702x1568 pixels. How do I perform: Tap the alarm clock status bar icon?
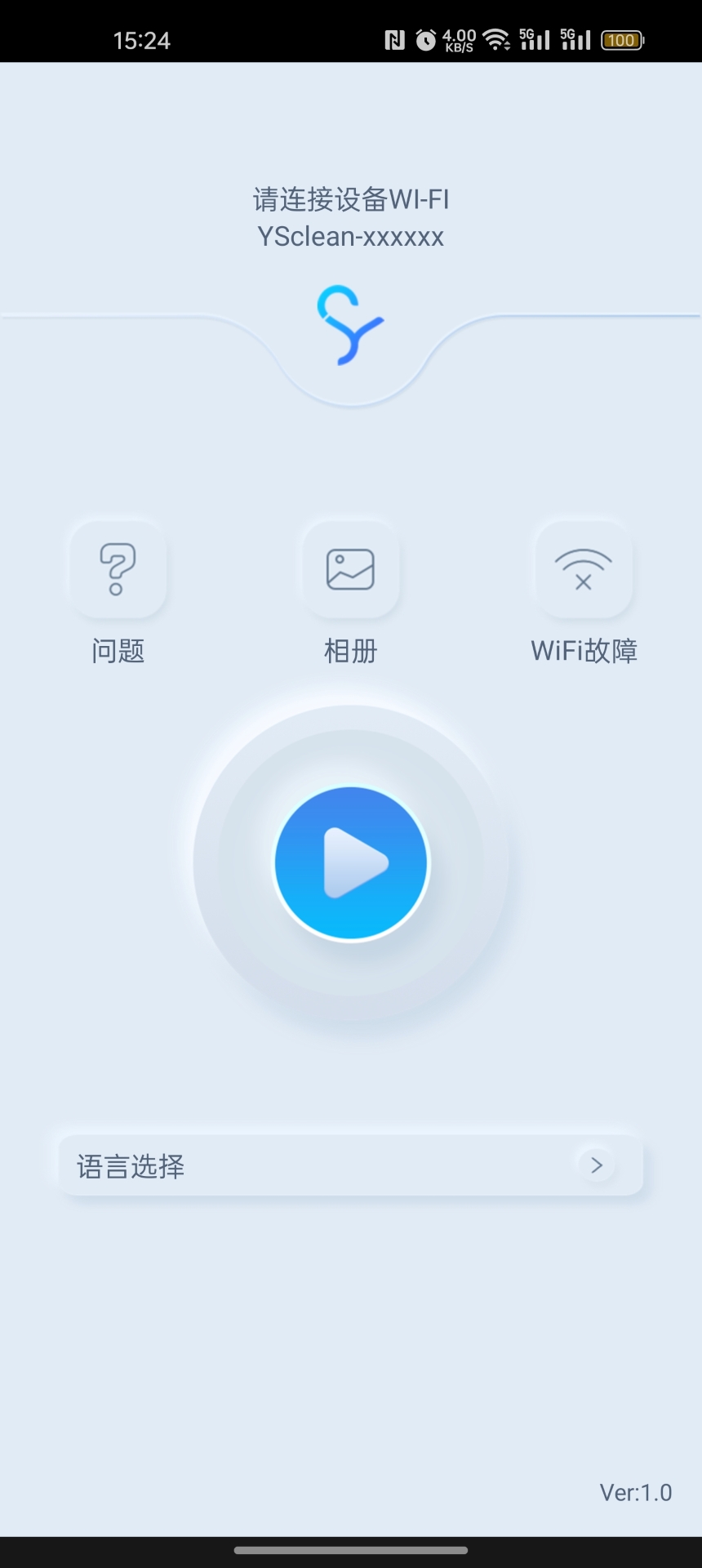[x=427, y=39]
